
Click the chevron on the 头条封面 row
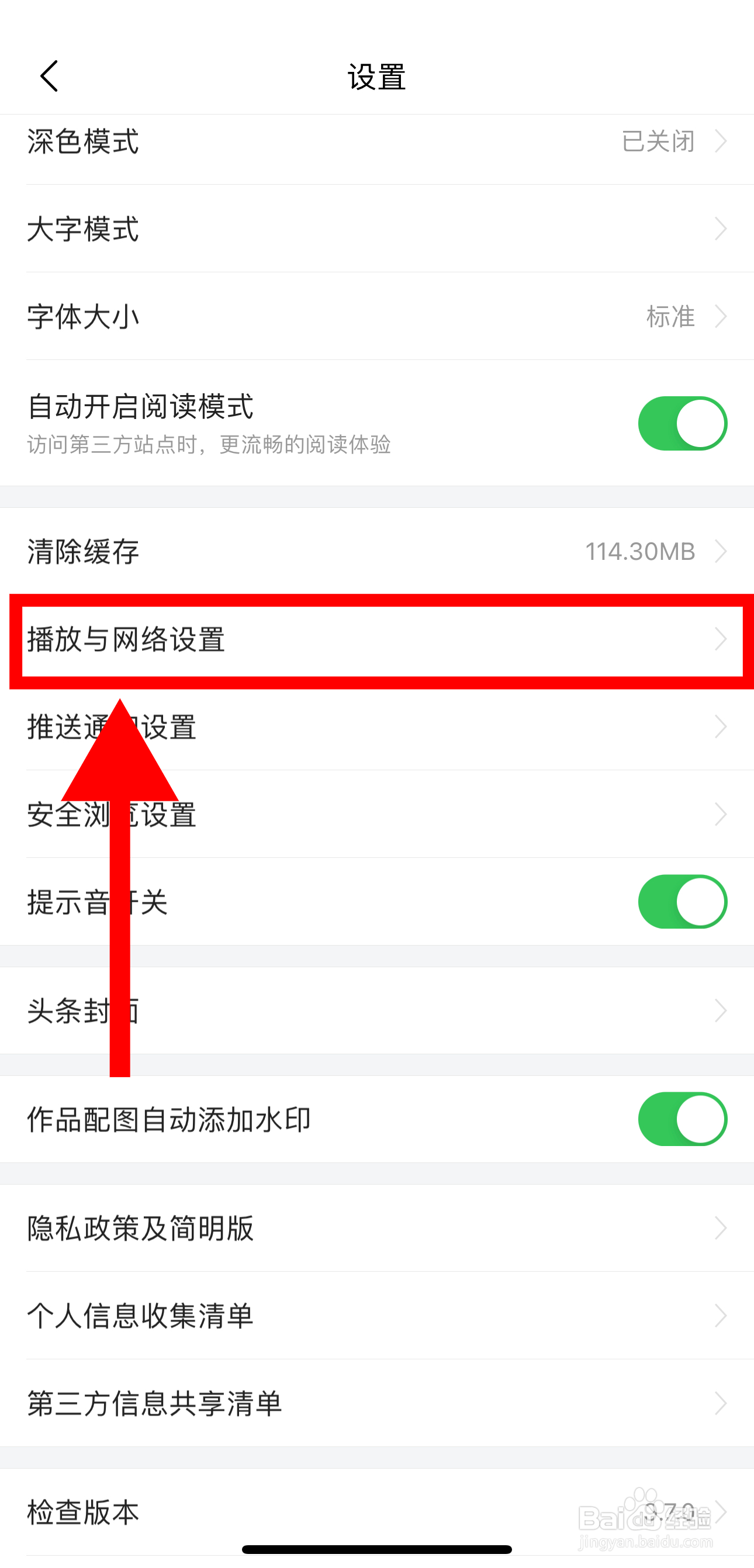pos(722,1010)
